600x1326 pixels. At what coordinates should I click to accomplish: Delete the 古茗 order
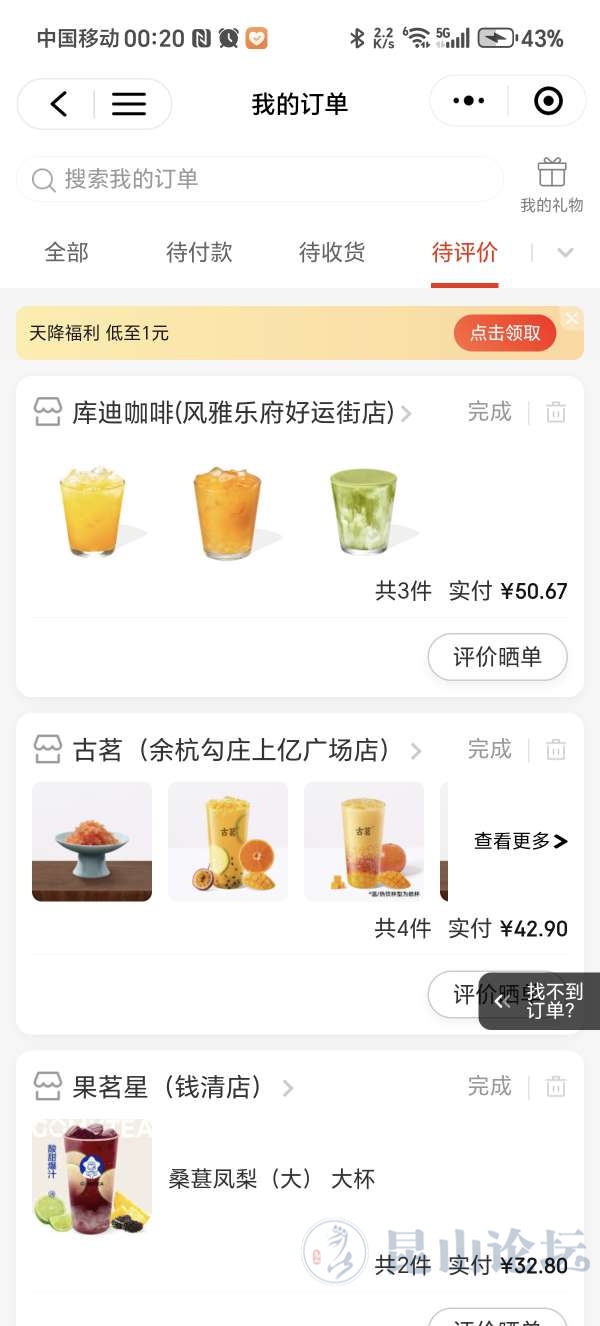coord(556,749)
